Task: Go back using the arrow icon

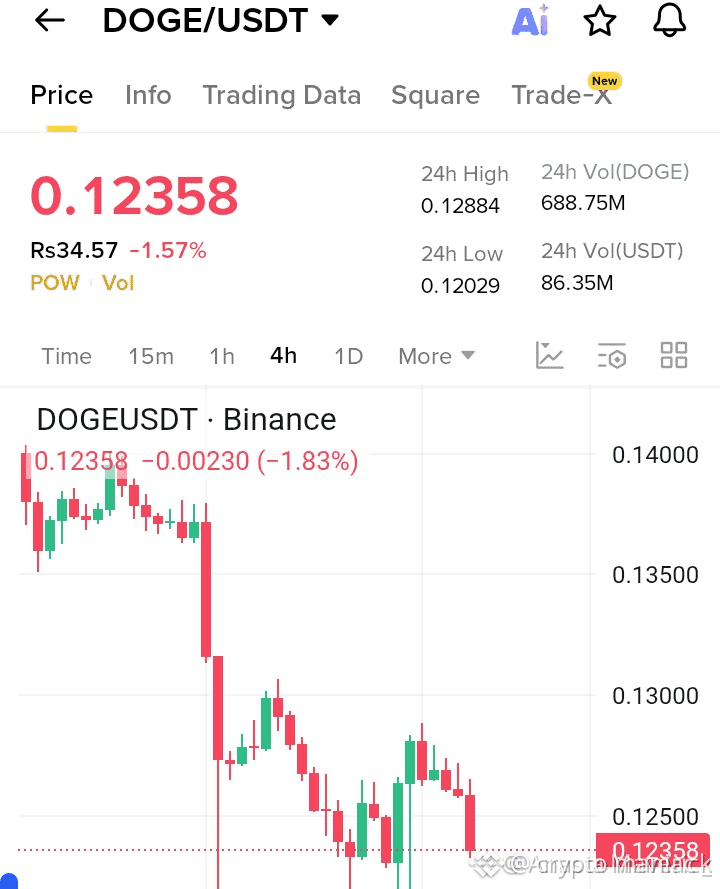Action: click(49, 21)
